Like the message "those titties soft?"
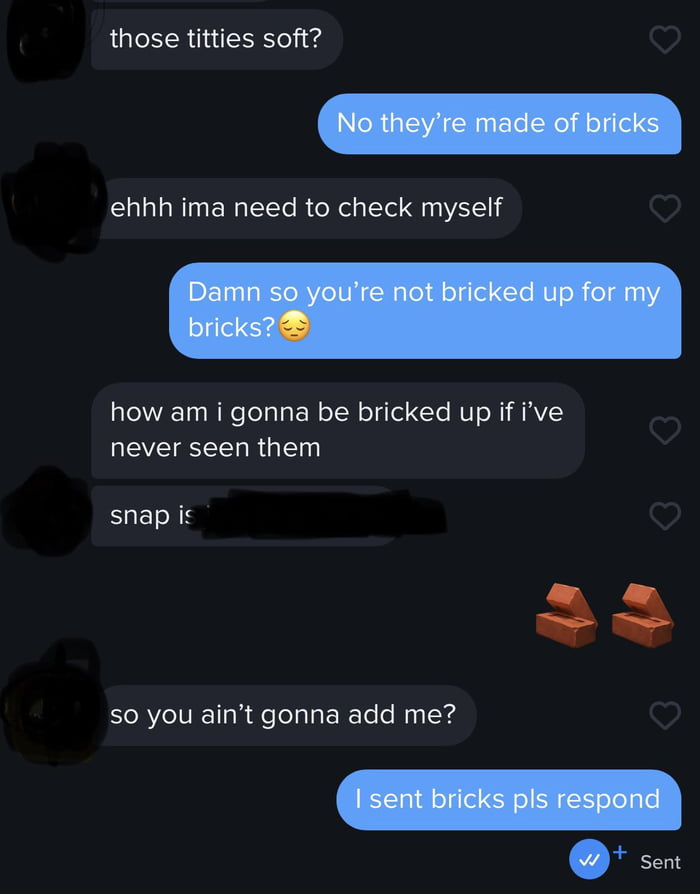The width and height of the screenshot is (700, 894). (665, 40)
